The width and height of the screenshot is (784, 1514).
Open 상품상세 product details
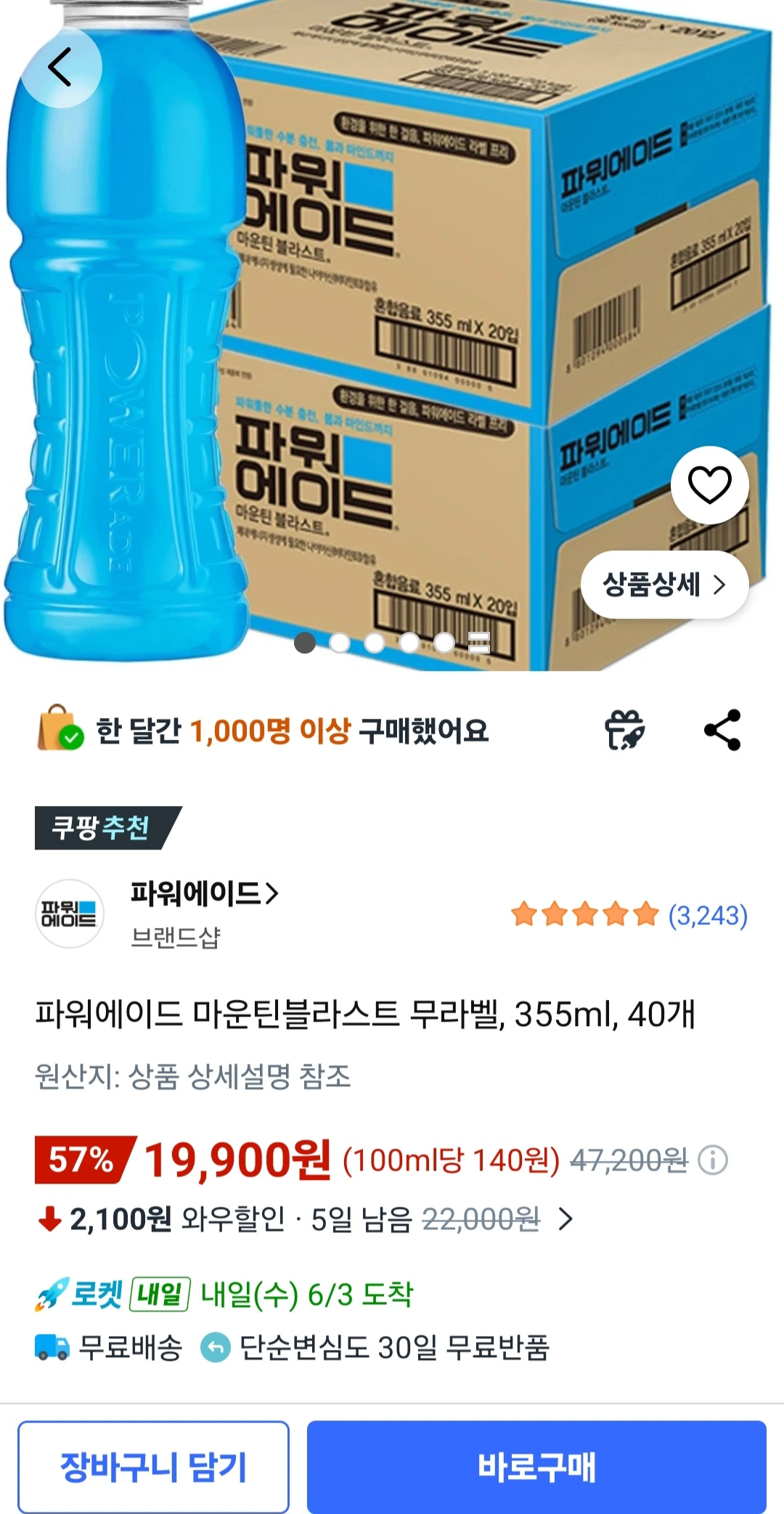pos(664,585)
